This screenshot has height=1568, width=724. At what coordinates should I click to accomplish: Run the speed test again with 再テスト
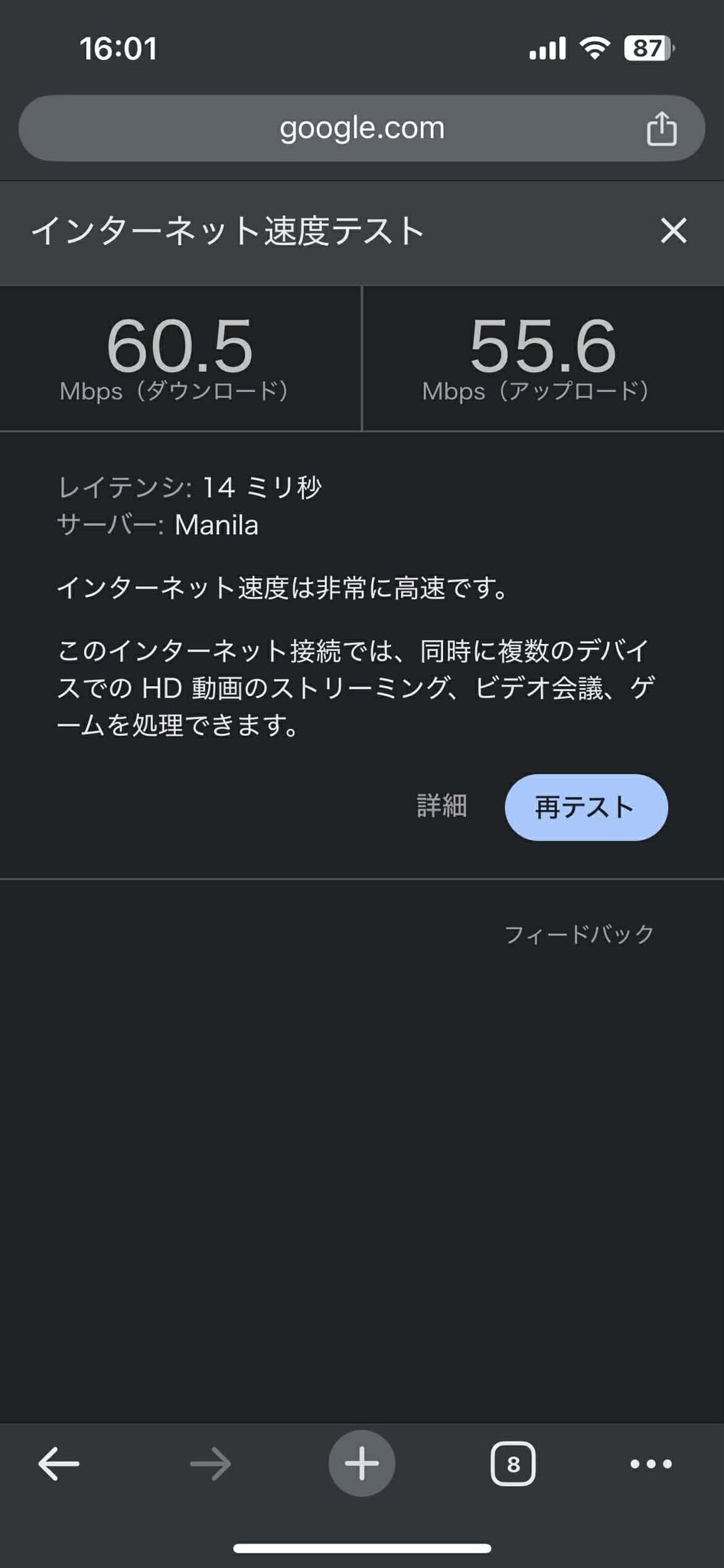click(x=585, y=807)
